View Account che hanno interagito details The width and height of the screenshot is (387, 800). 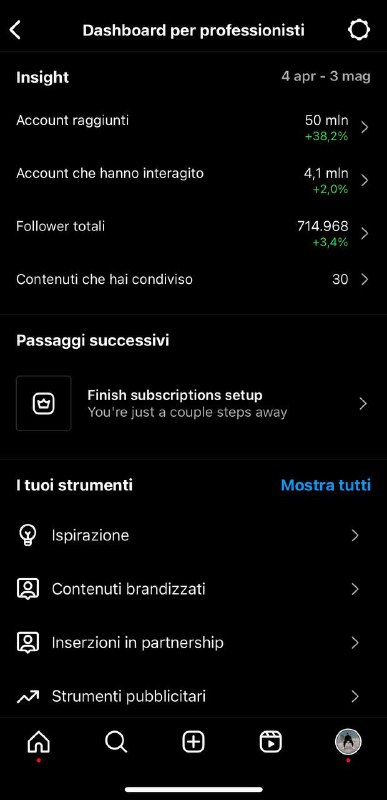point(193,180)
